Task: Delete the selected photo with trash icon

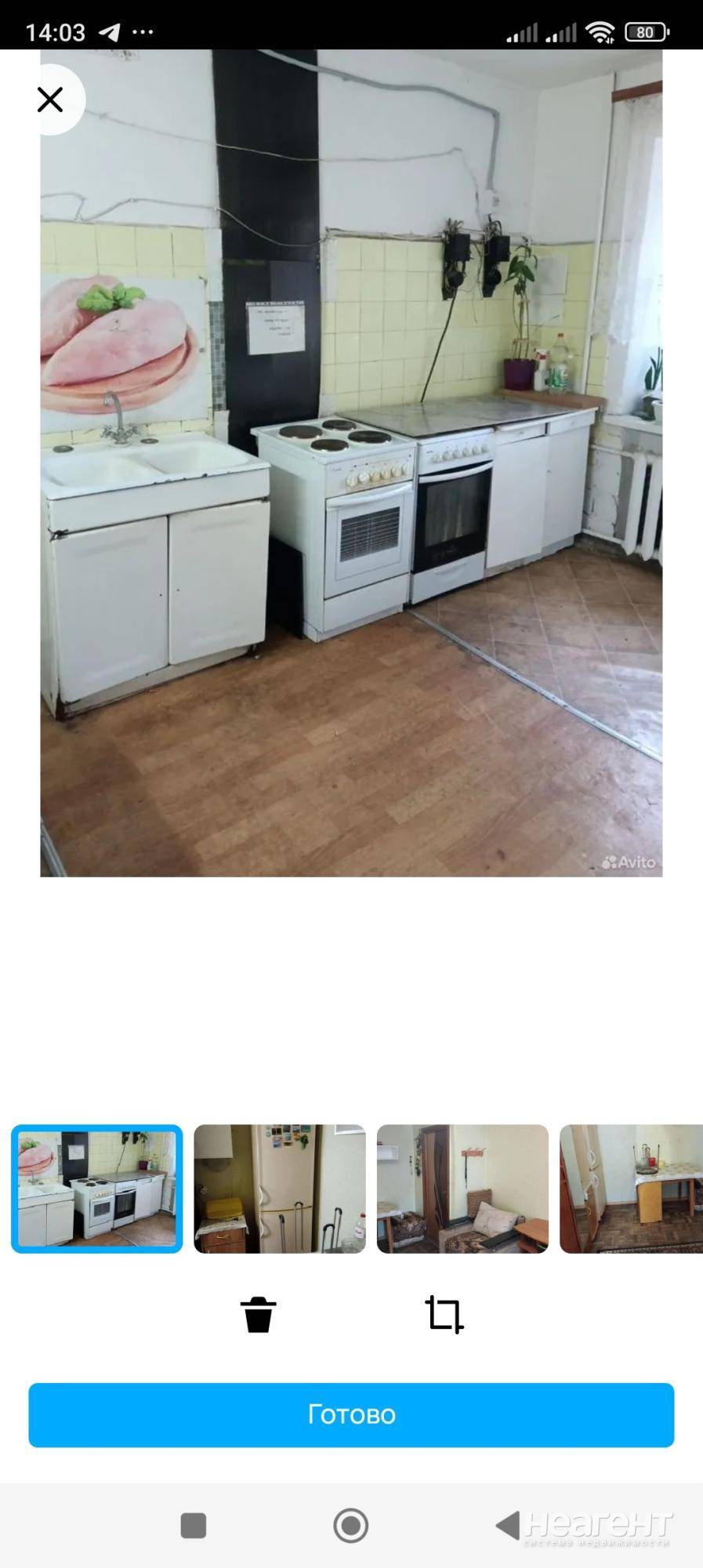Action: (x=258, y=1314)
